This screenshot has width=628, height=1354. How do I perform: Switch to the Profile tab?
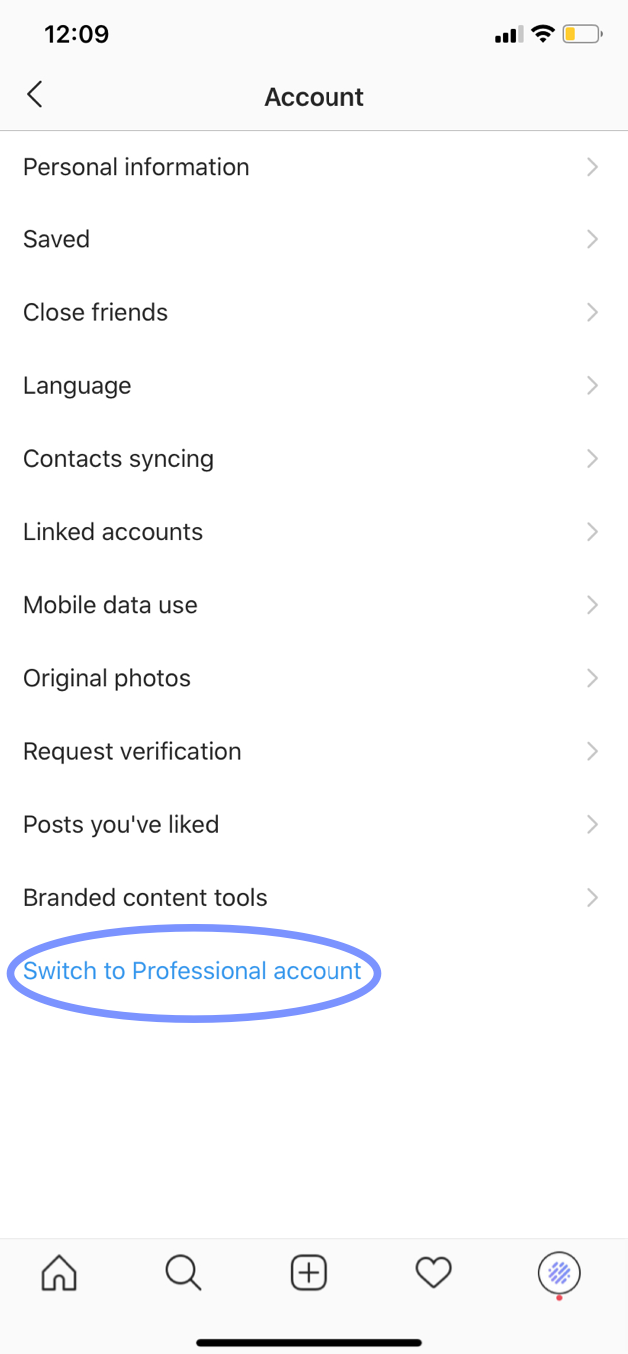(x=559, y=1274)
